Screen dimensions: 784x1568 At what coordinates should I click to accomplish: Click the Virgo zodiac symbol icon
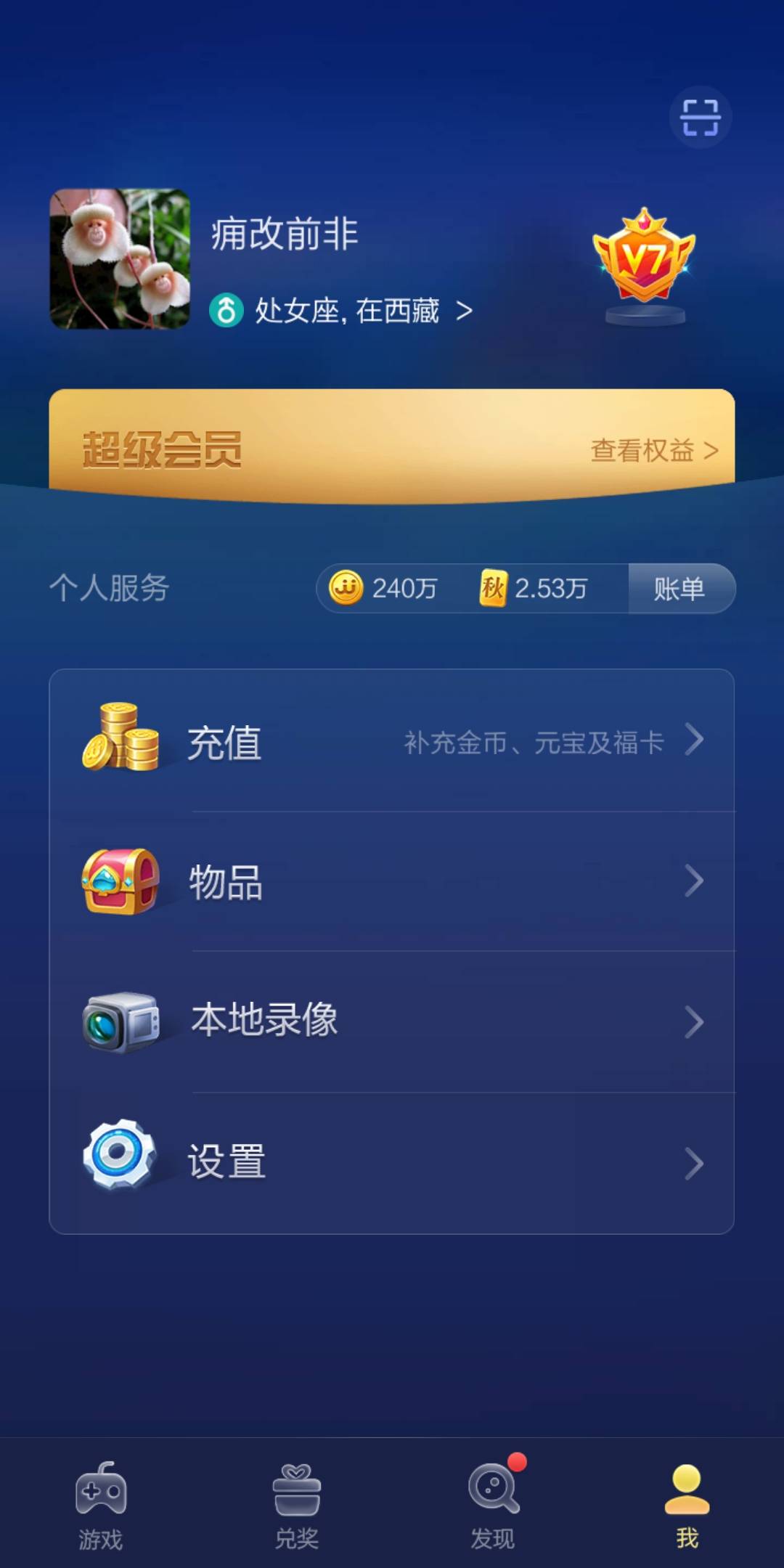pos(227,309)
